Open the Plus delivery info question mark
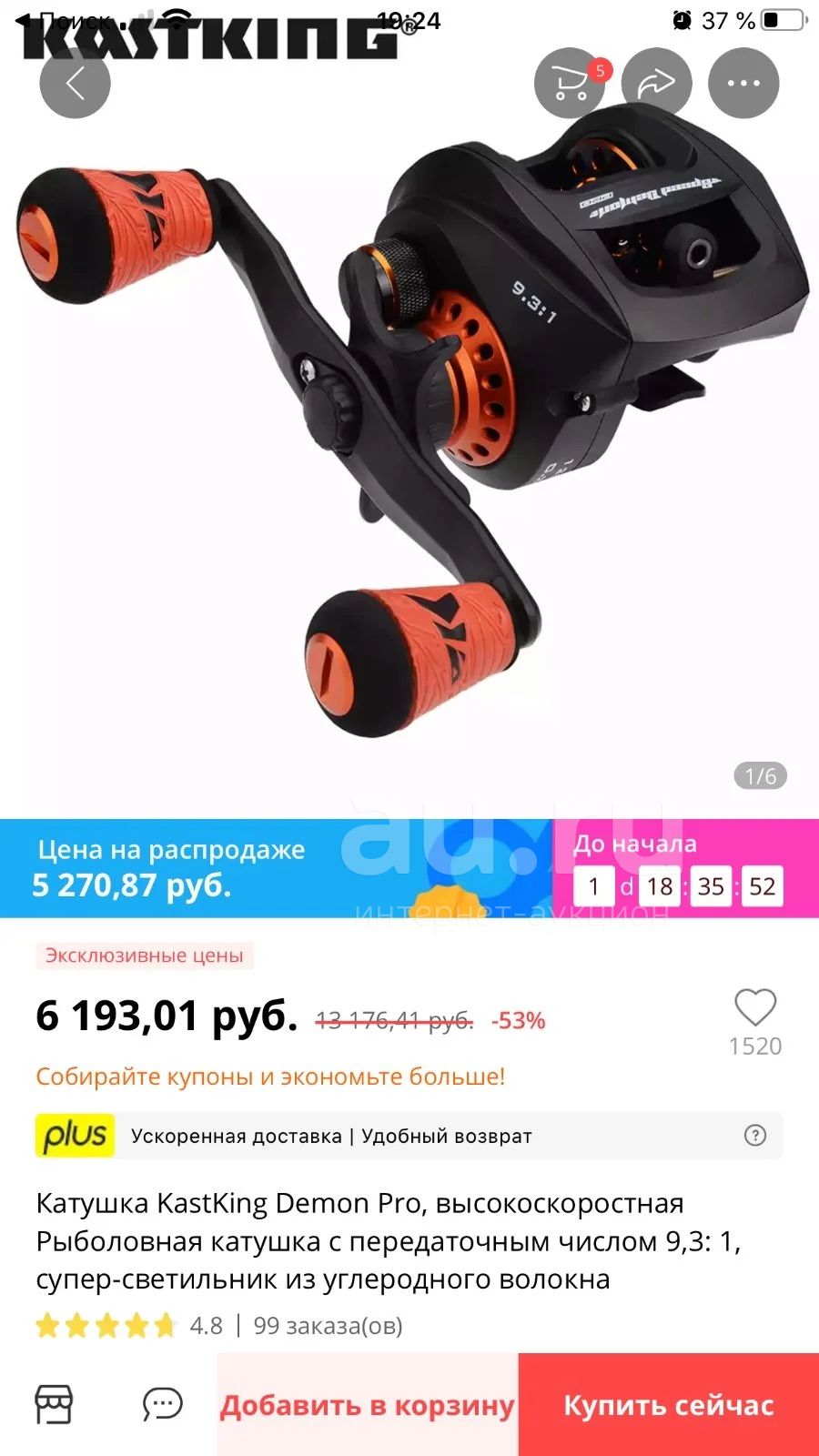819x1456 pixels. click(x=755, y=1135)
